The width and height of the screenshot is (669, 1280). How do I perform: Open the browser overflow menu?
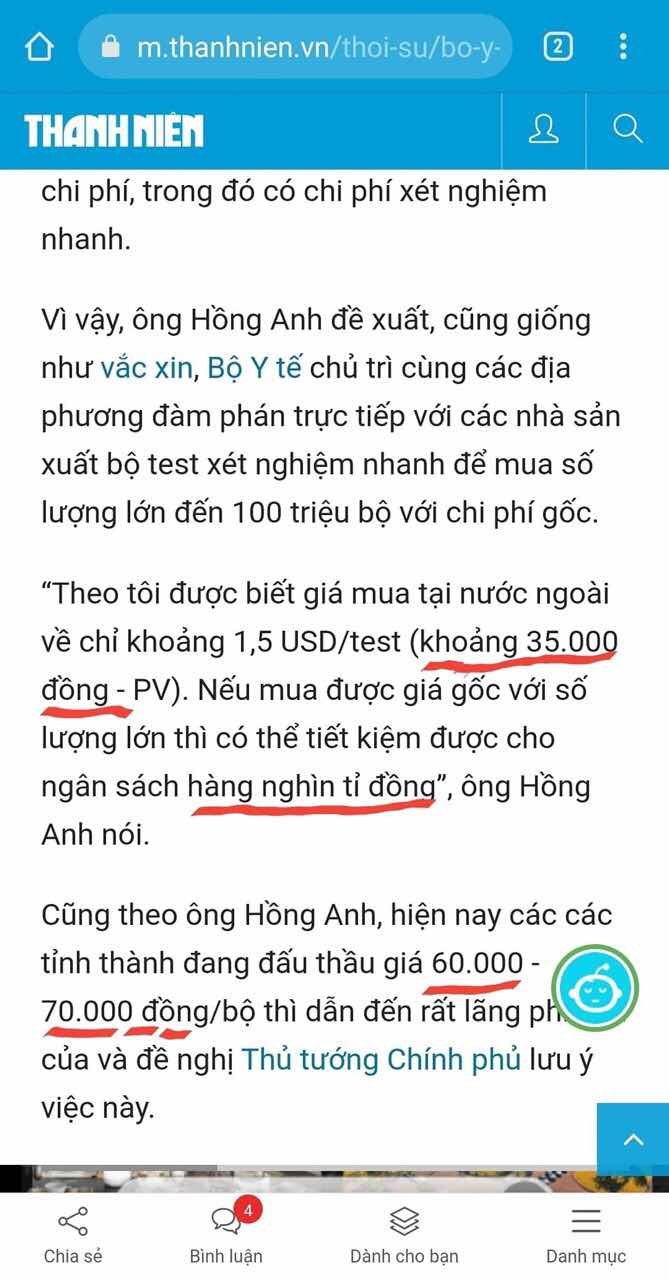click(x=623, y=47)
